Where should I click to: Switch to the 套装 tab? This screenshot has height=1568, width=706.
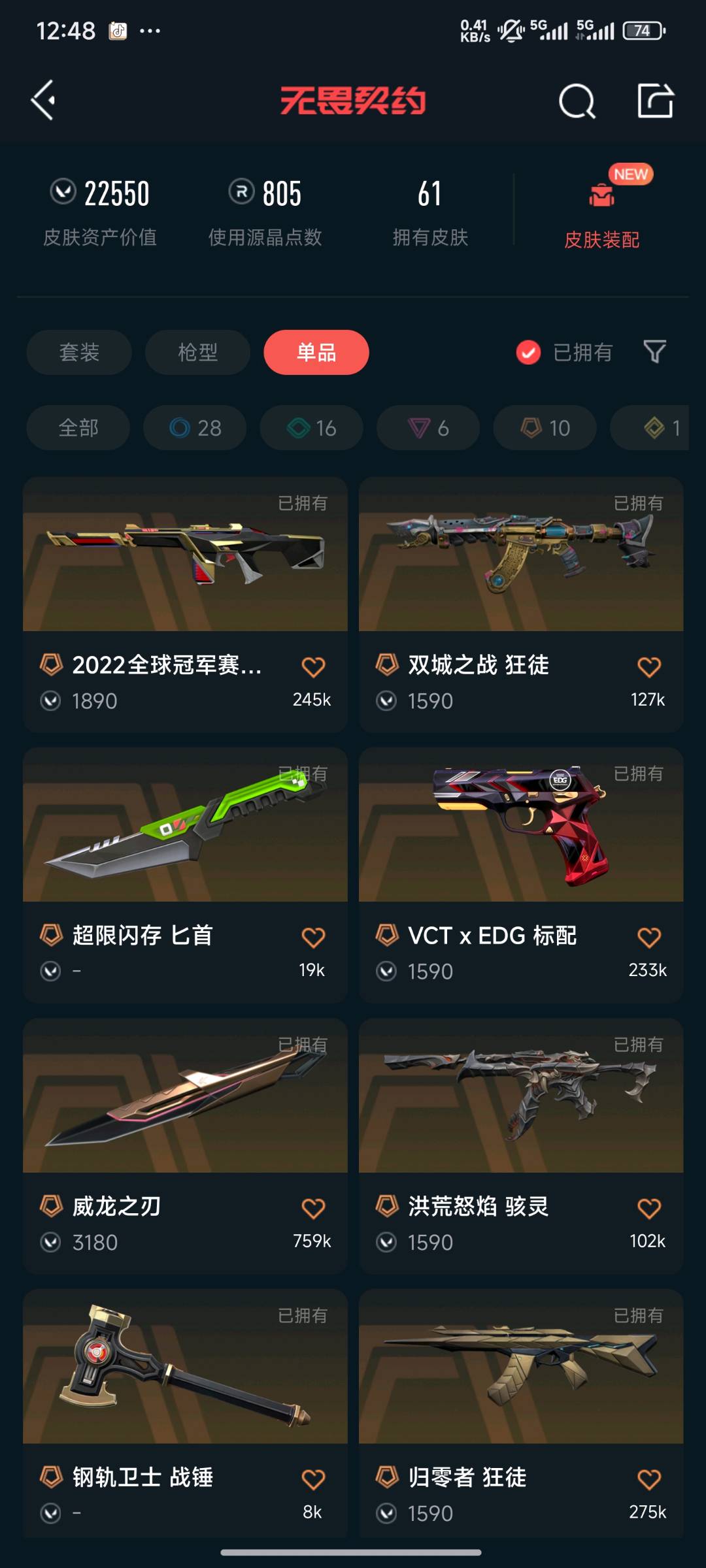click(79, 352)
